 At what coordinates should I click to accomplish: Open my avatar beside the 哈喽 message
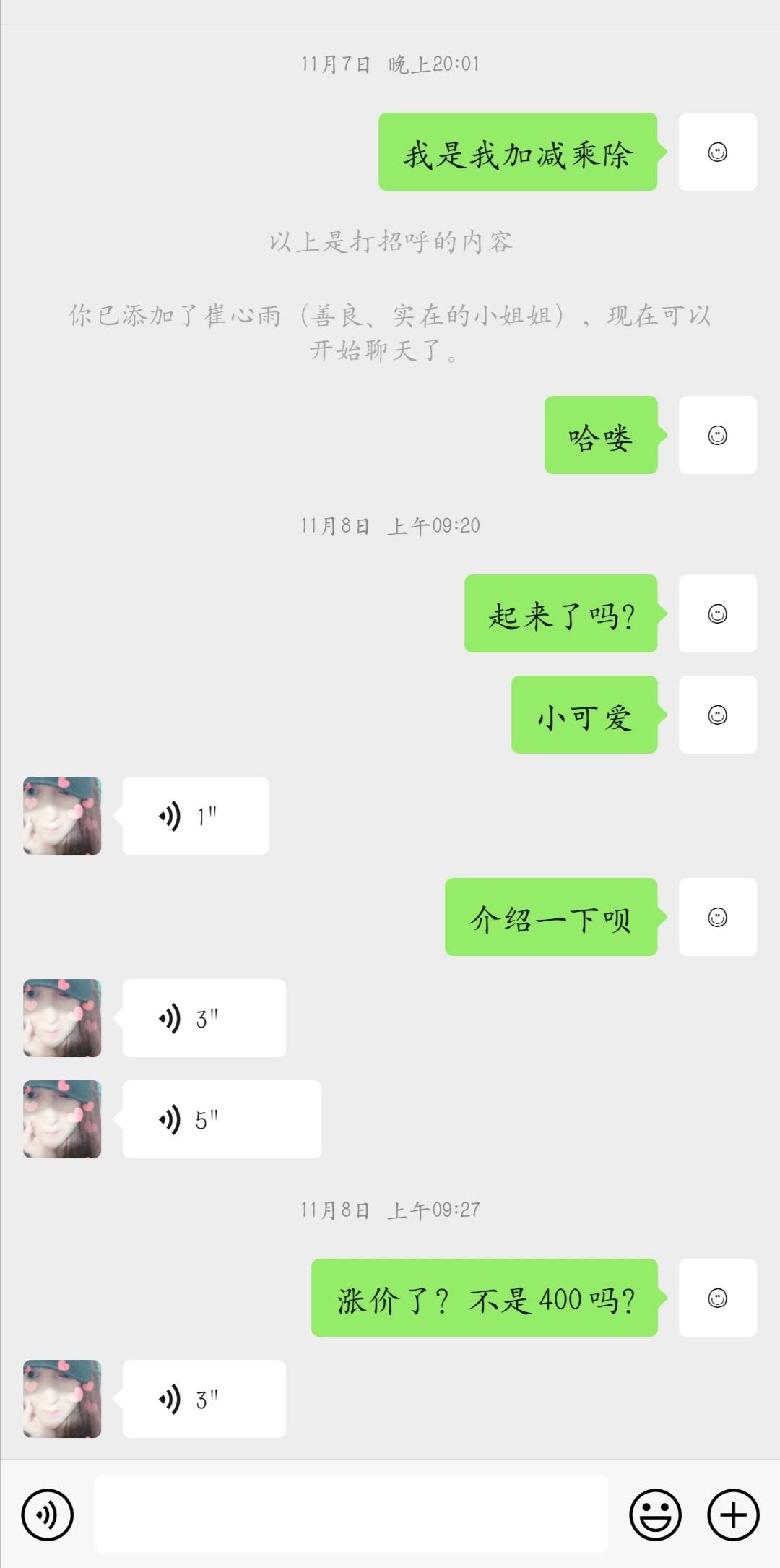pos(717,435)
